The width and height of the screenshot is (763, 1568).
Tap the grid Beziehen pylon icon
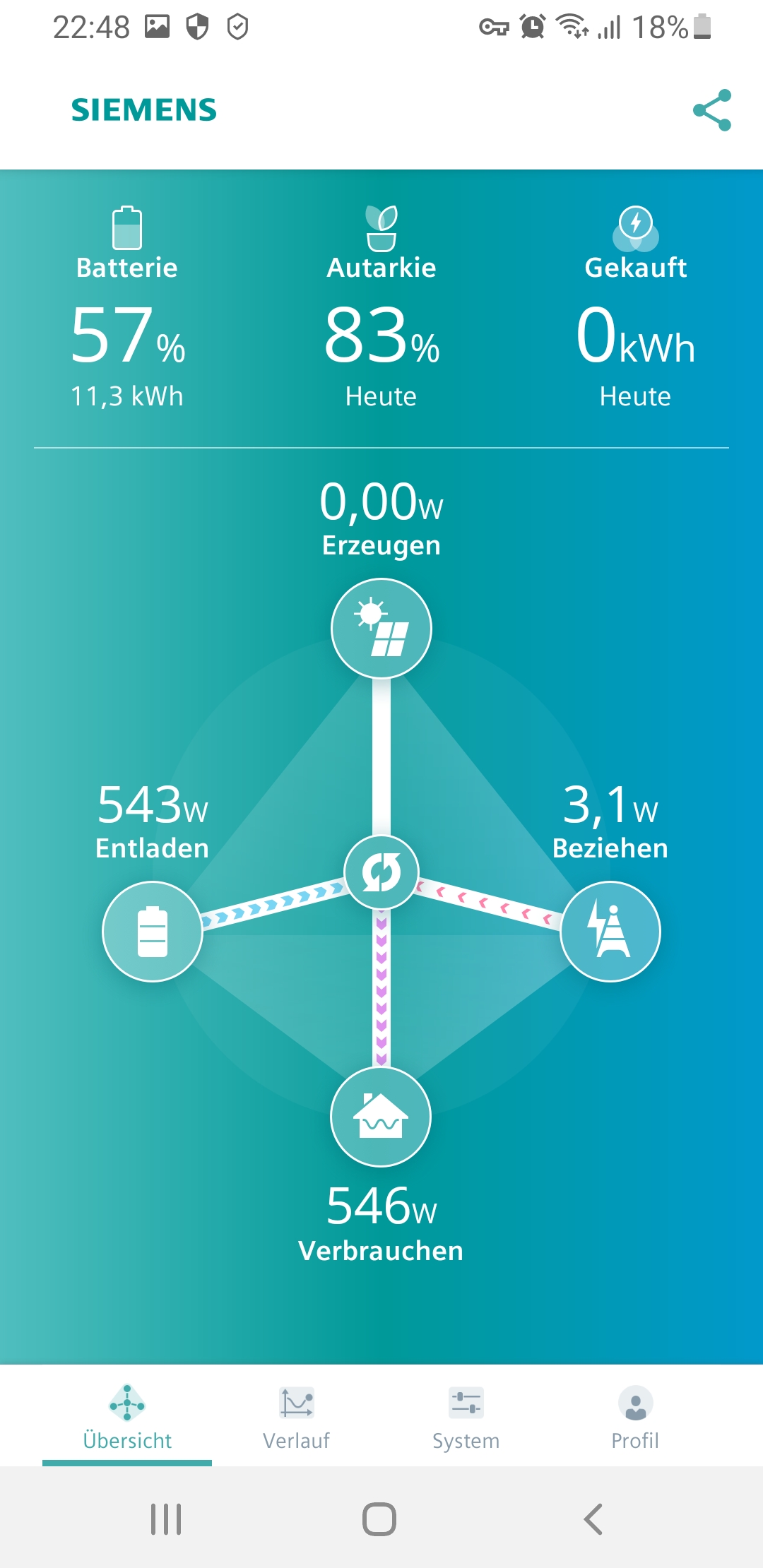coord(610,931)
